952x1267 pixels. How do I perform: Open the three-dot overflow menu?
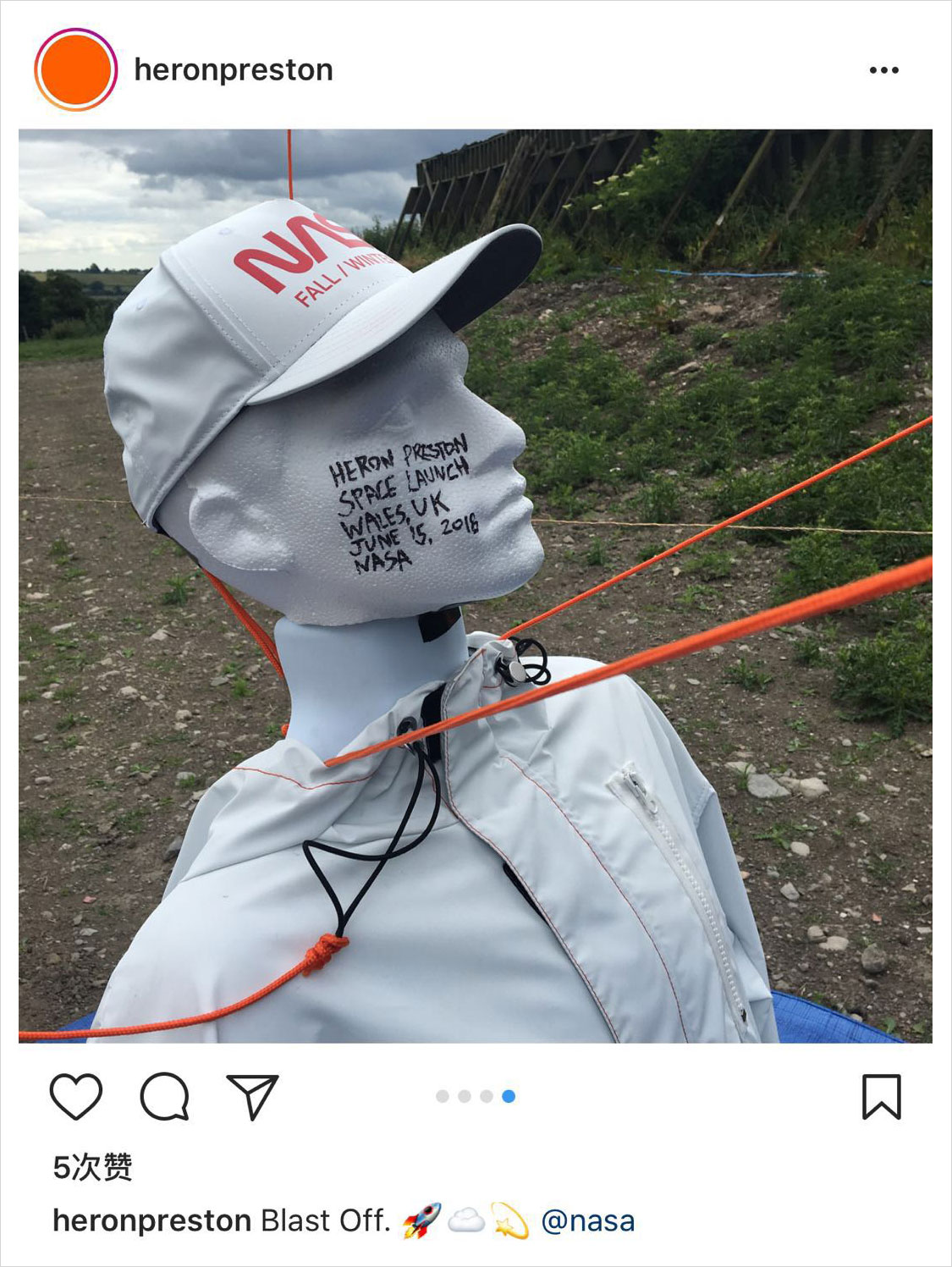pos(883,70)
